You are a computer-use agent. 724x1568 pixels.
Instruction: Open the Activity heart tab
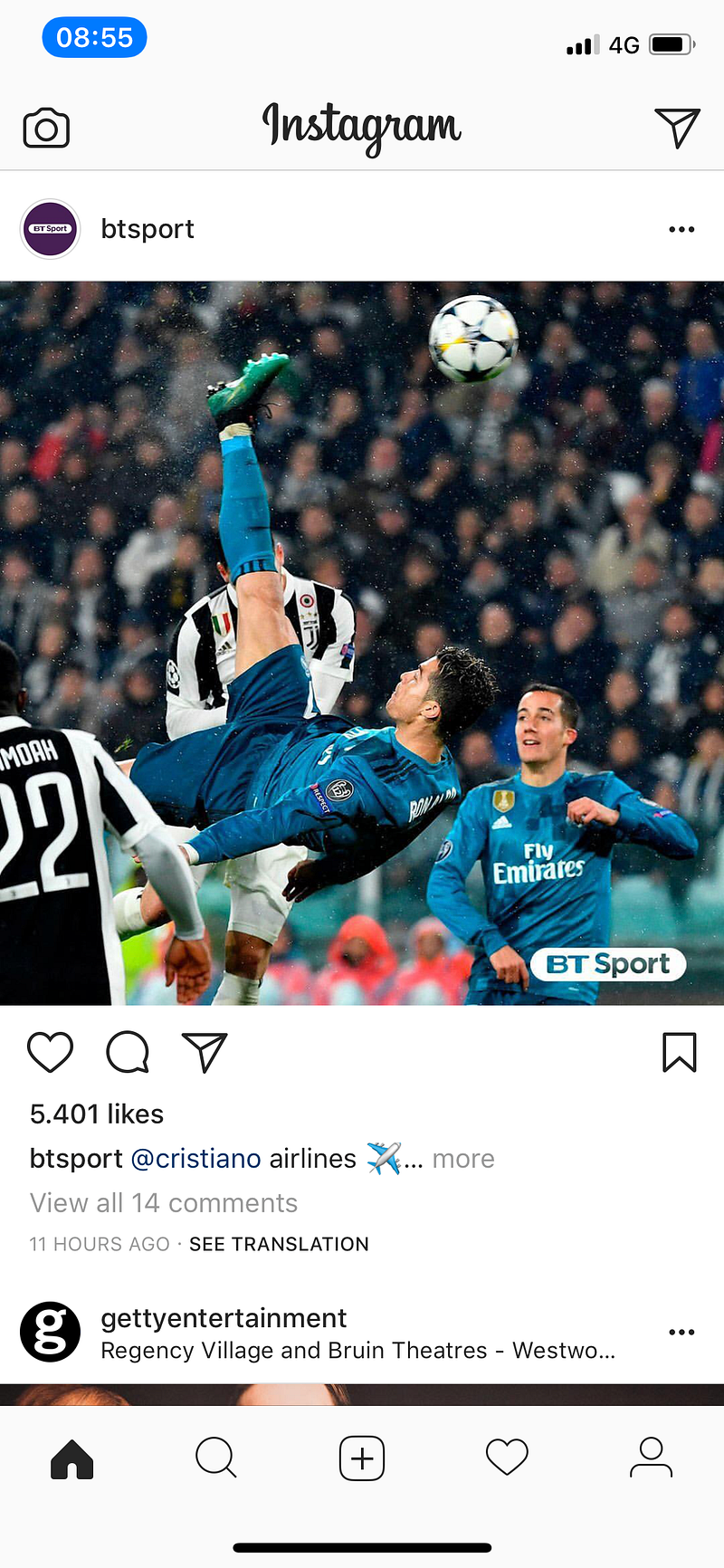507,1458
